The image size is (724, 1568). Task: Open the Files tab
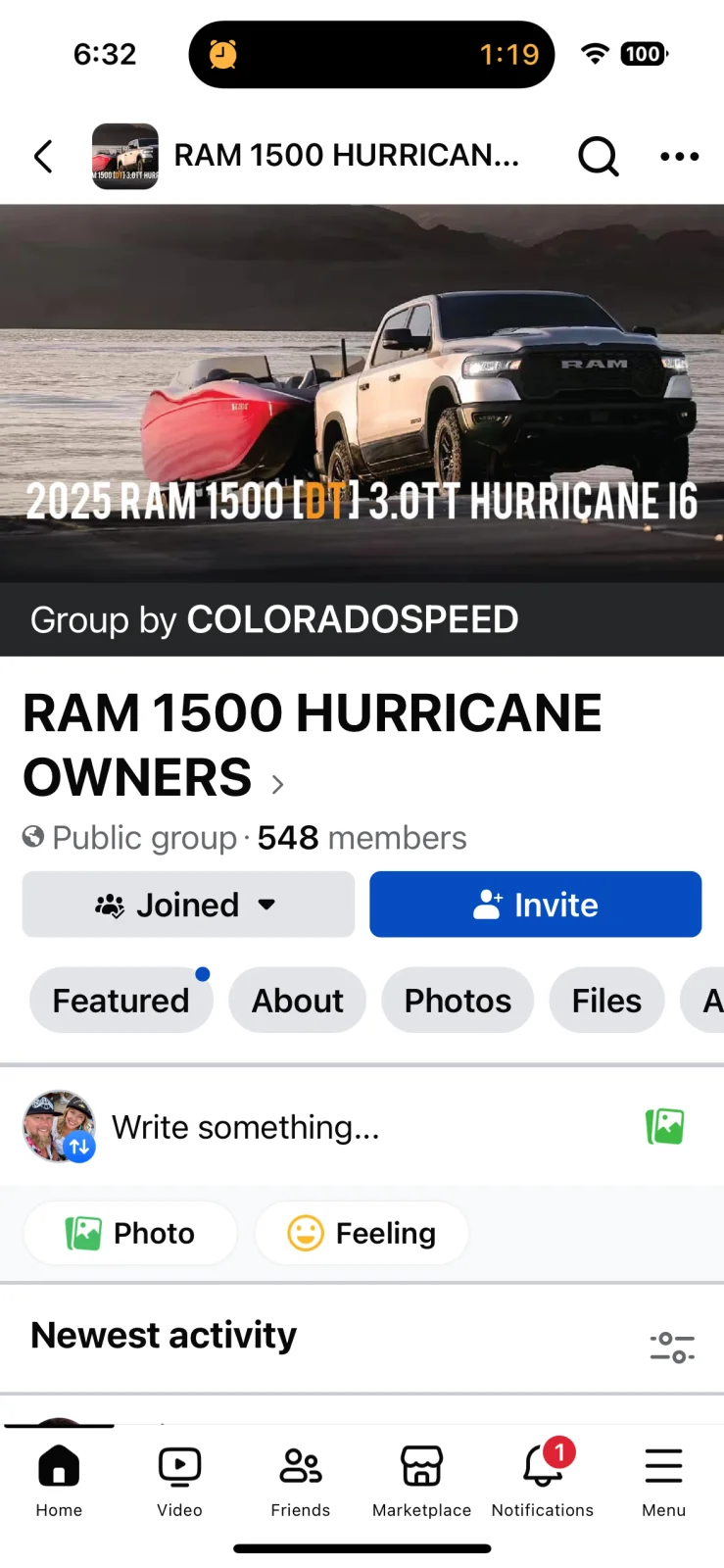click(x=606, y=1001)
